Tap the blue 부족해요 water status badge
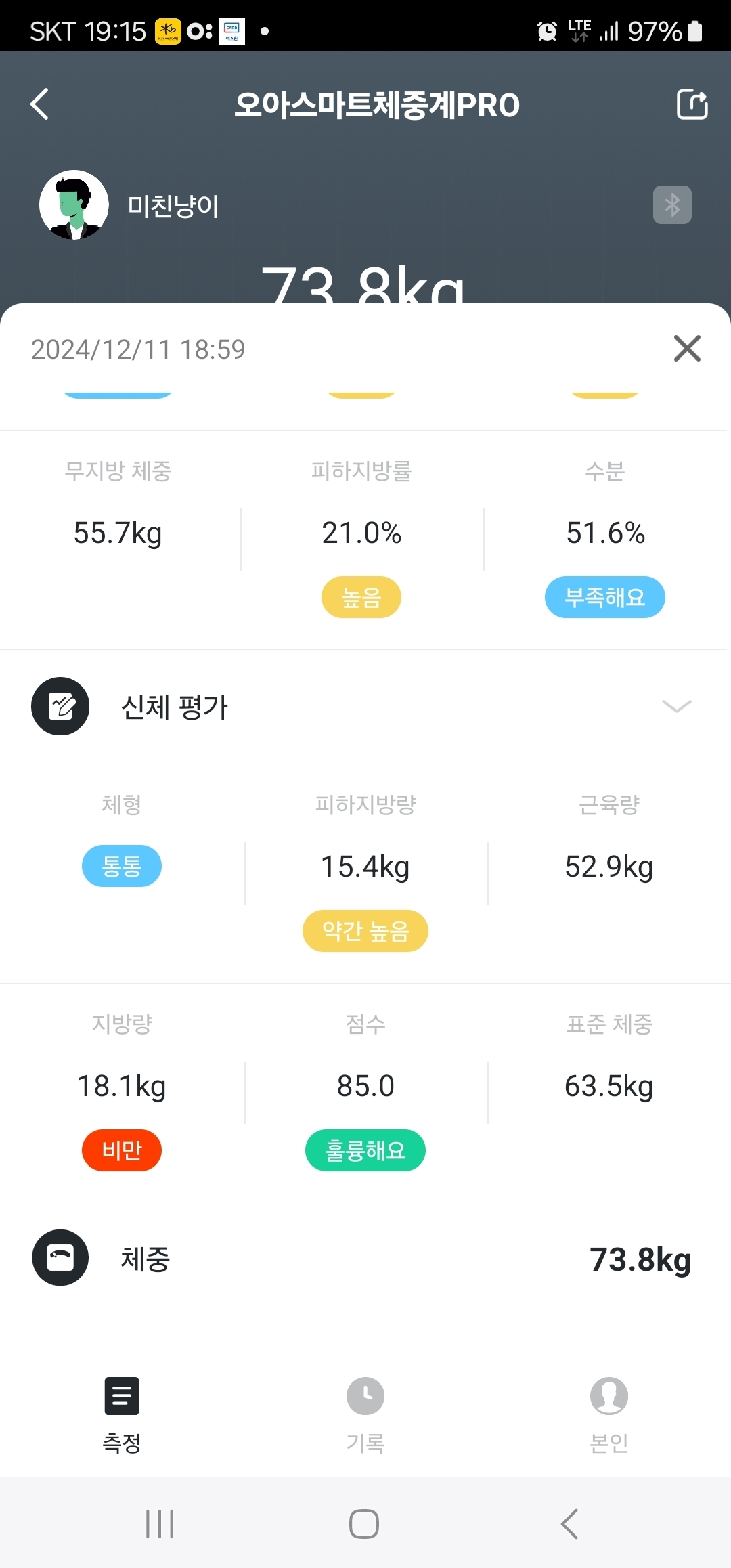Viewport: 731px width, 1568px height. pos(604,596)
